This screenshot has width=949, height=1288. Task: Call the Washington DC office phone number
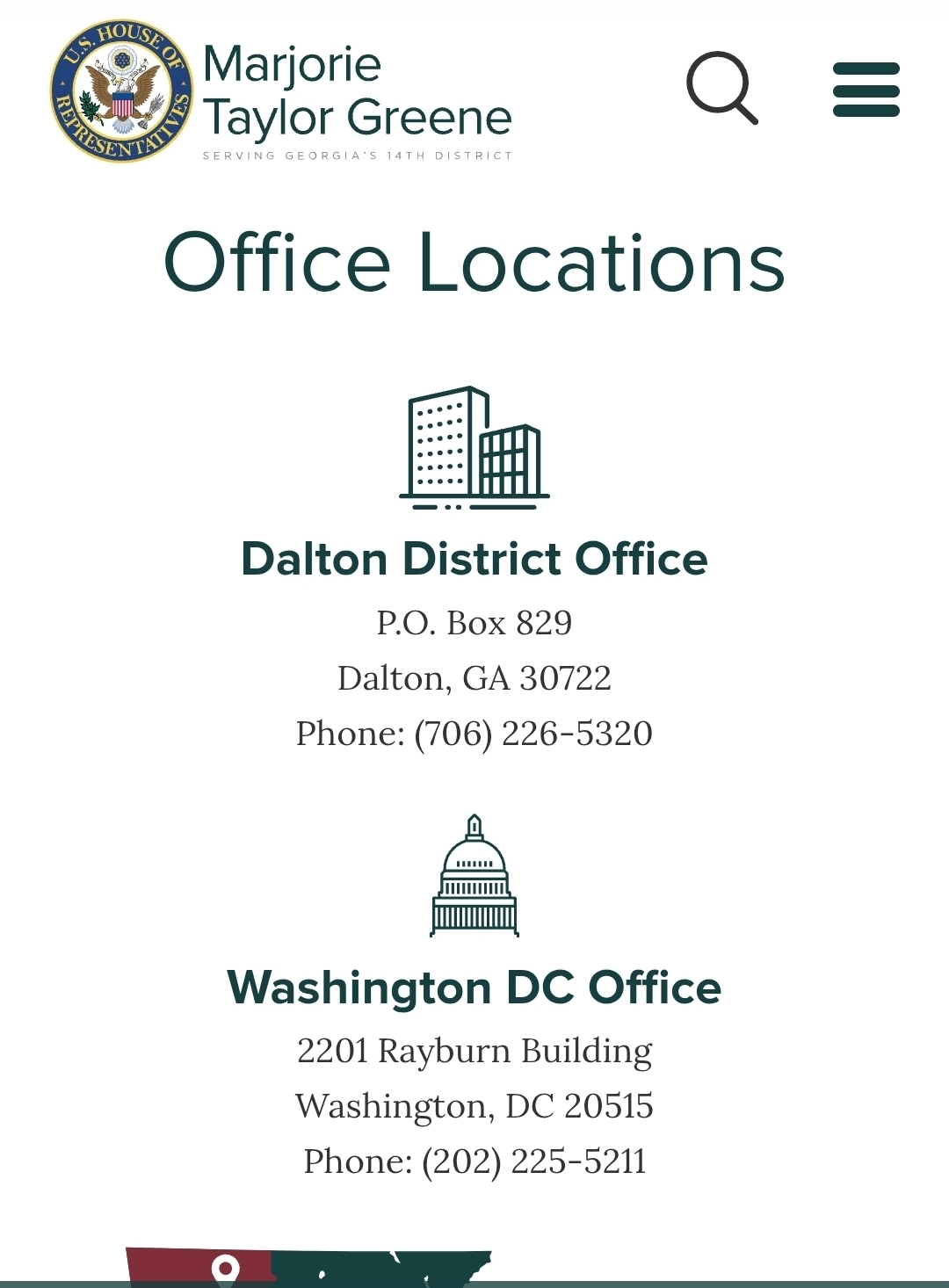click(x=533, y=1161)
